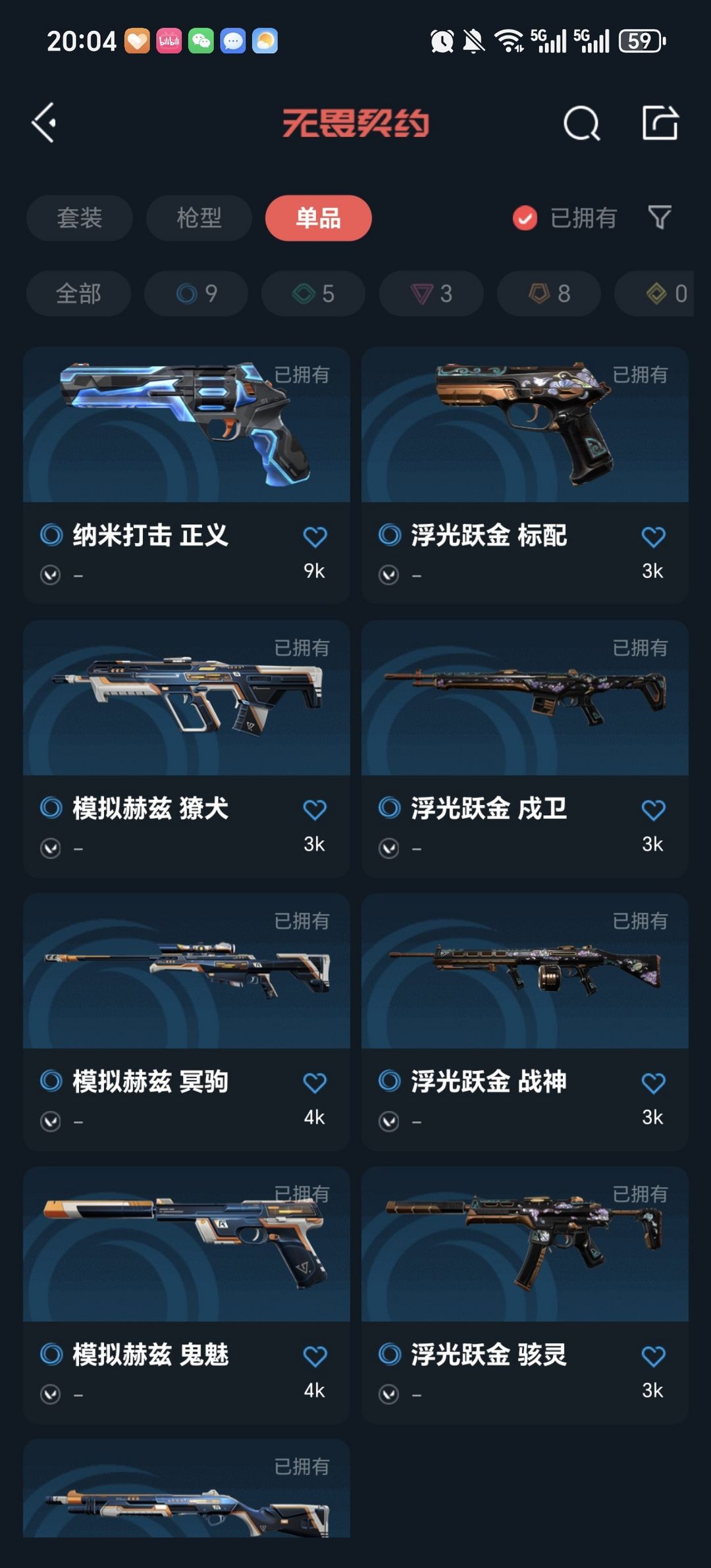Open the filter funnel icon
Screen dimensions: 711x1568
(659, 217)
